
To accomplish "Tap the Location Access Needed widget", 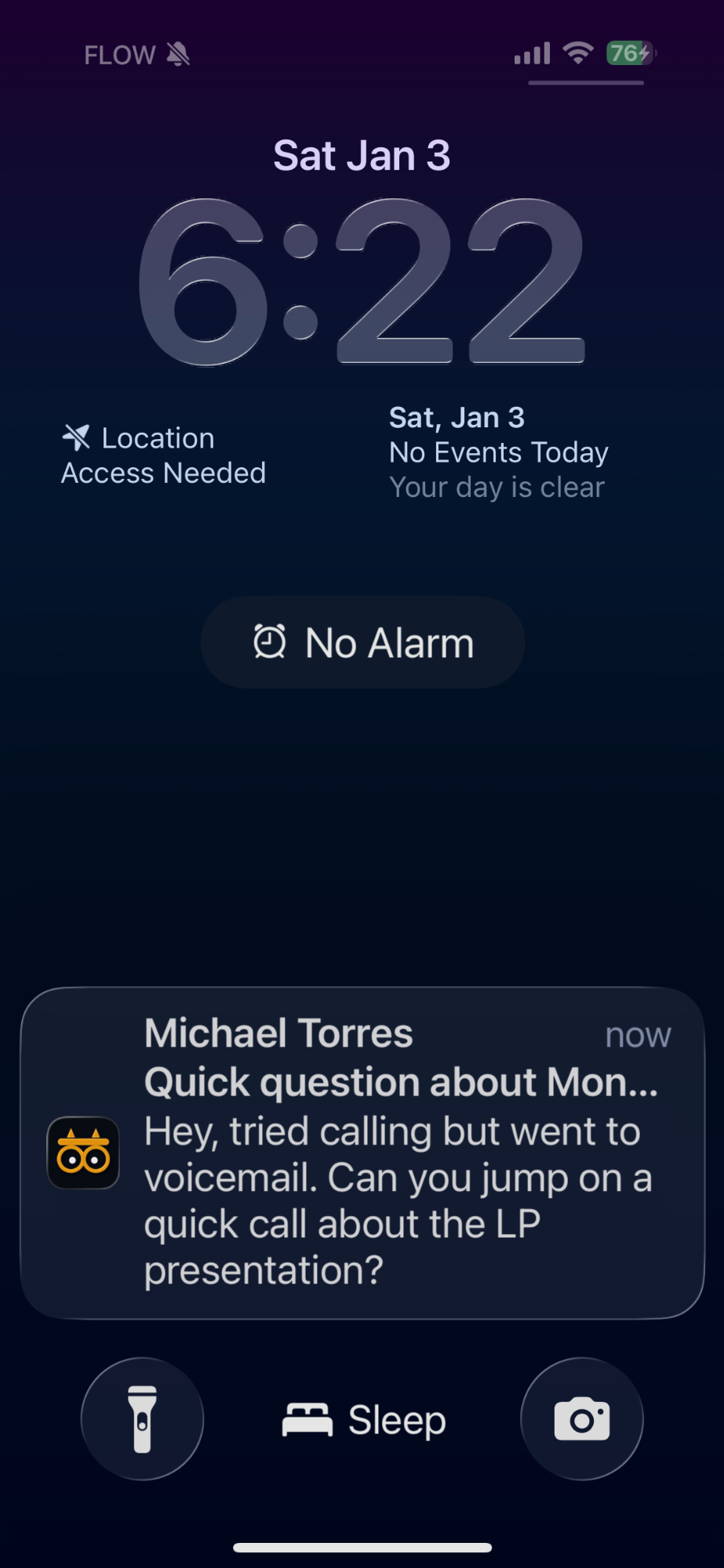I will coord(163,455).
